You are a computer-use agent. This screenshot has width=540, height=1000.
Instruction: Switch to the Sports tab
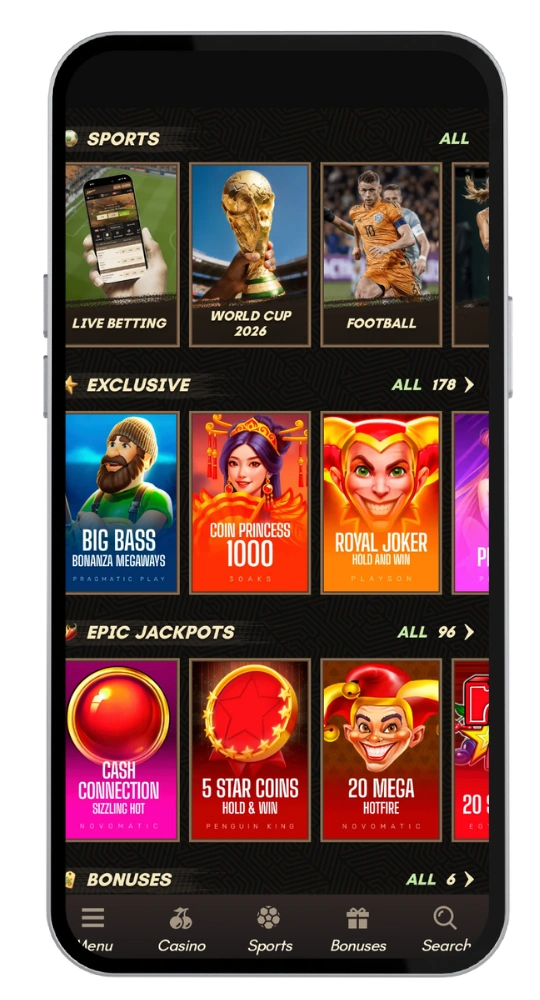(x=270, y=929)
